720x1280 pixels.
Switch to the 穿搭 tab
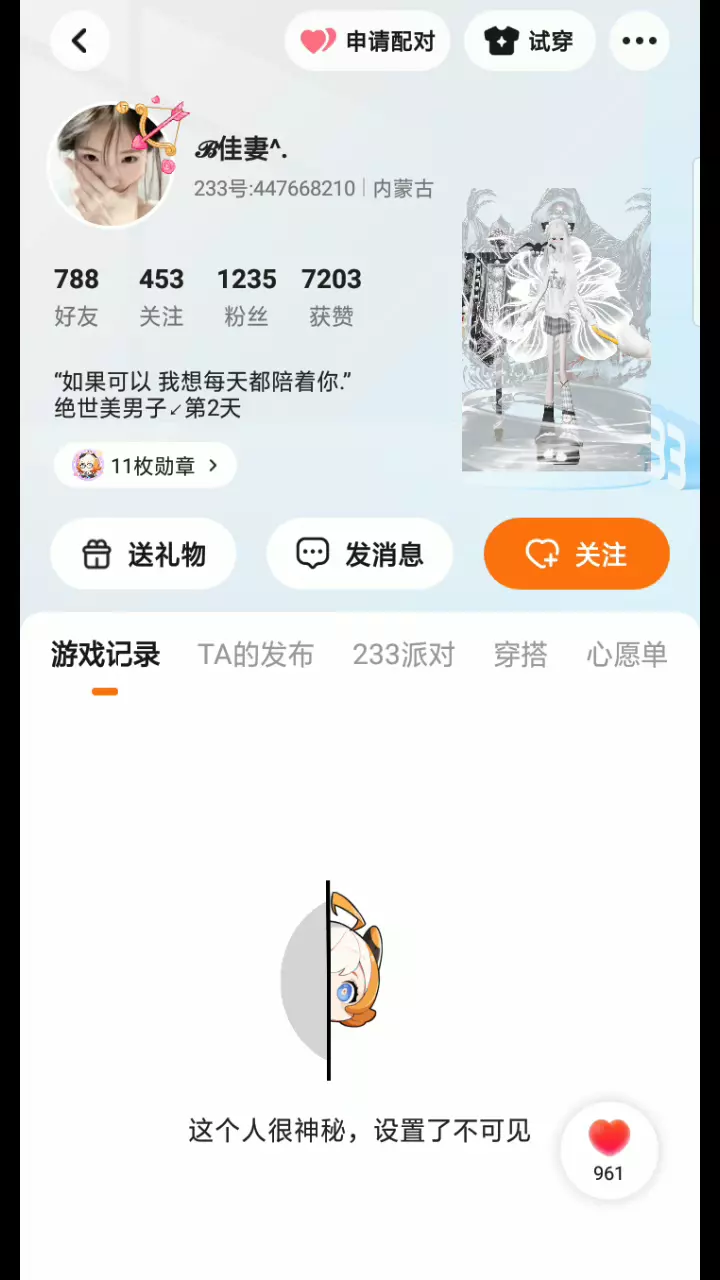(x=521, y=656)
